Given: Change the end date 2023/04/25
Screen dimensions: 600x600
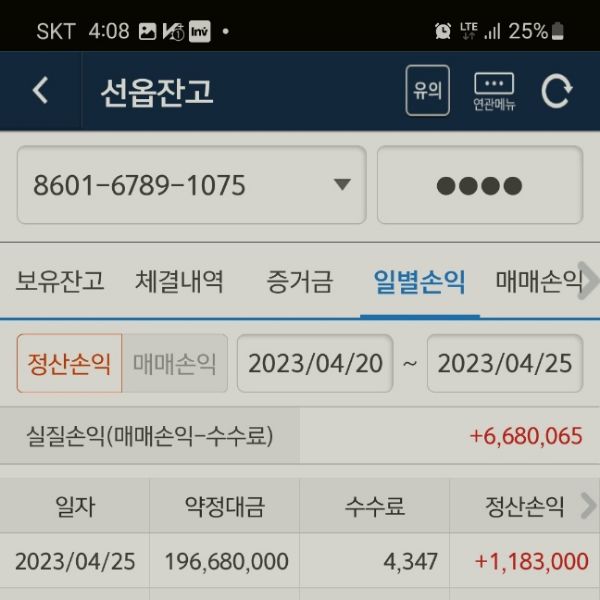Looking at the screenshot, I should (x=505, y=363).
